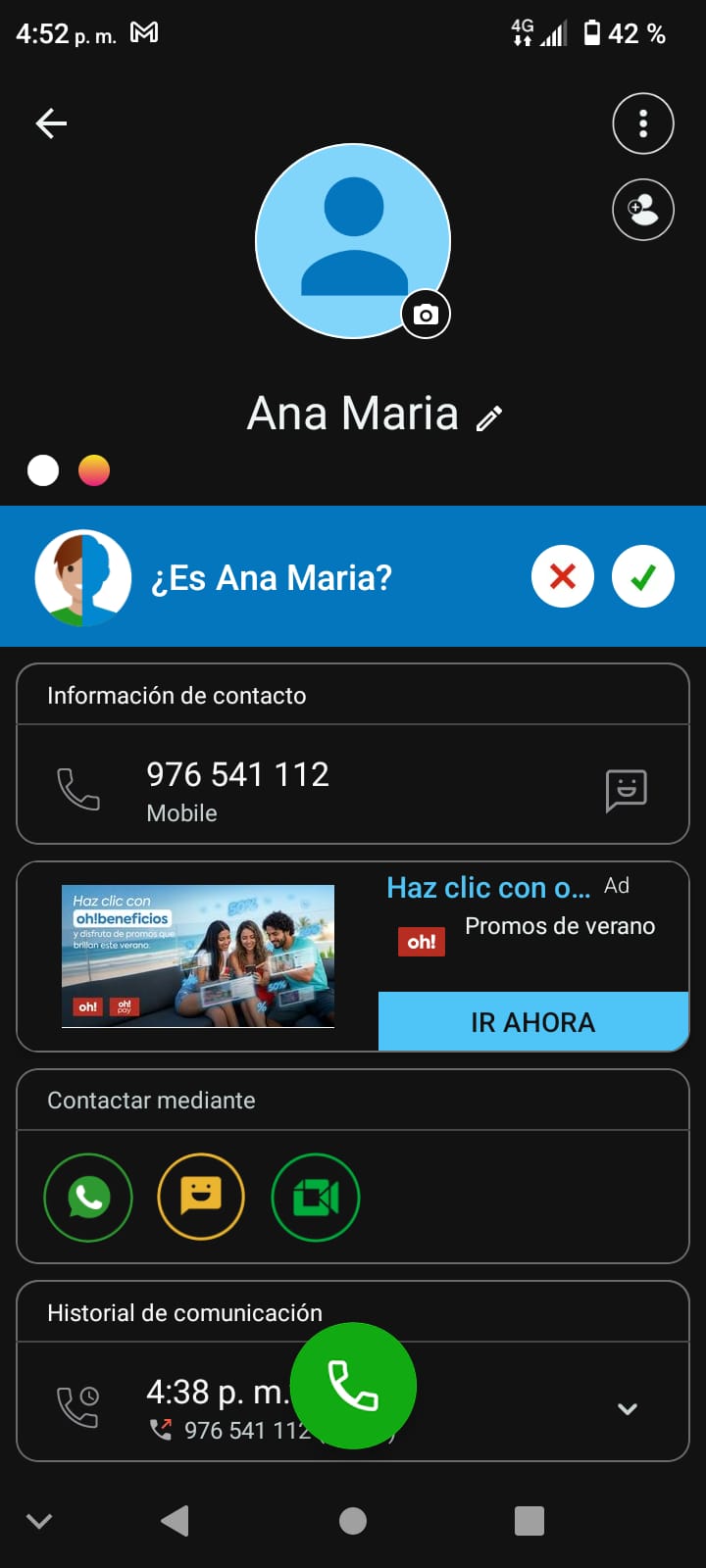This screenshot has height=1568, width=706.
Task: Start a video call with green camera icon
Action: [316, 1198]
